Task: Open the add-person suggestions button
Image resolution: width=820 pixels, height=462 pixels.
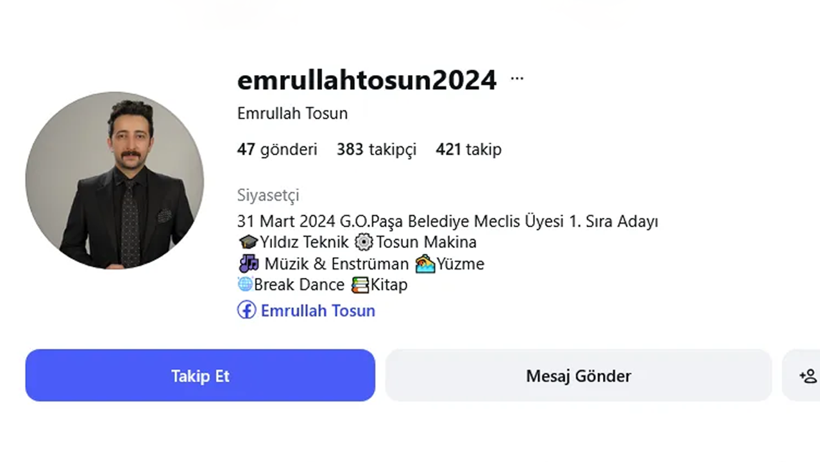Action: [x=806, y=376]
